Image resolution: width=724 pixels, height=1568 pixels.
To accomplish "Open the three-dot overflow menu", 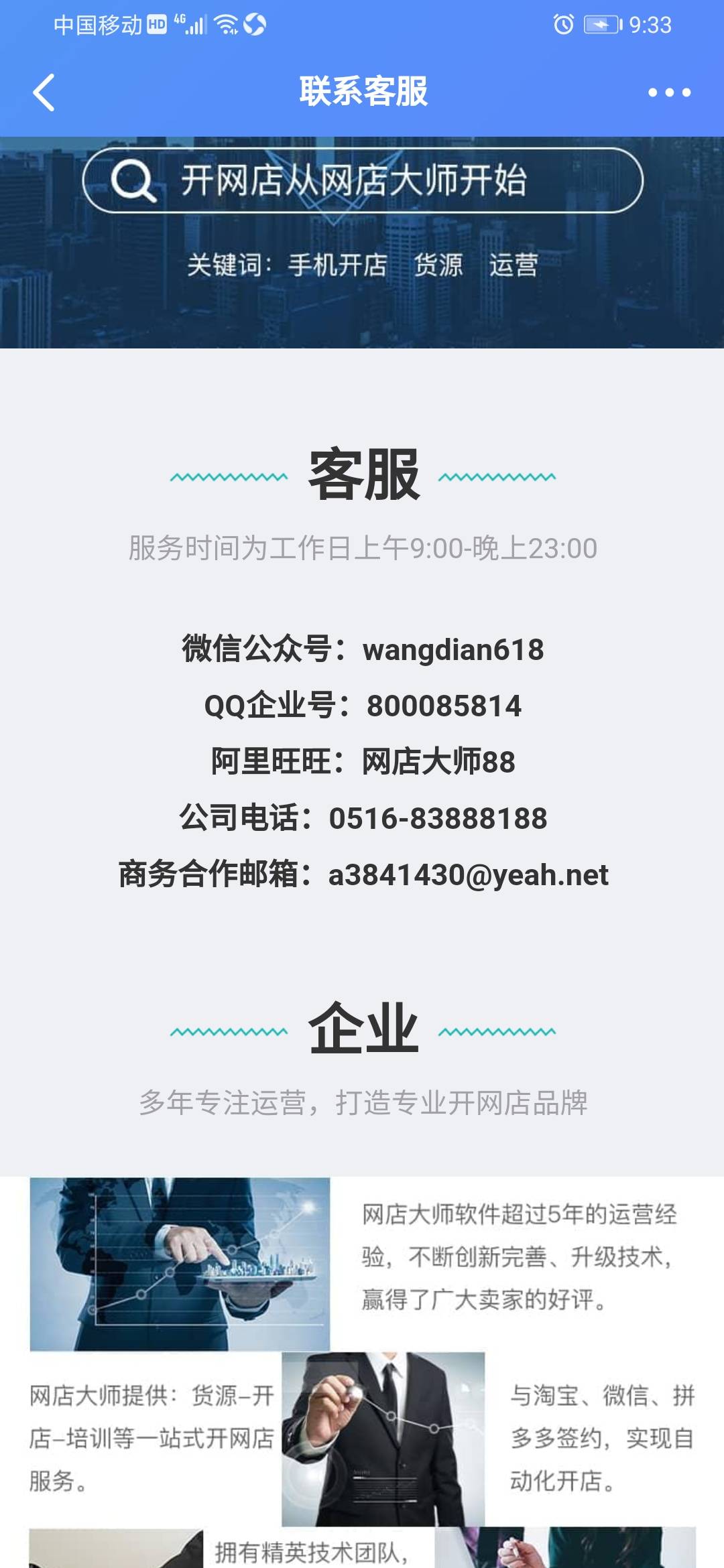I will pos(669,92).
